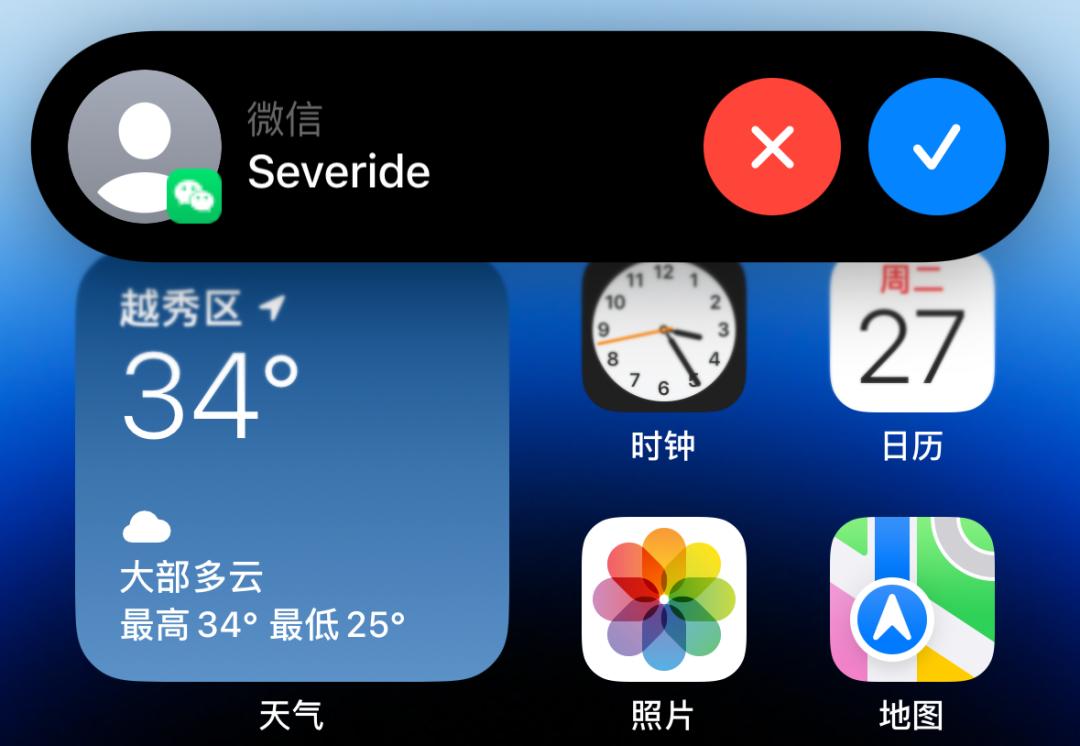The image size is (1080, 746).
Task: Accept the WeChat call from Severide
Action: click(x=936, y=147)
